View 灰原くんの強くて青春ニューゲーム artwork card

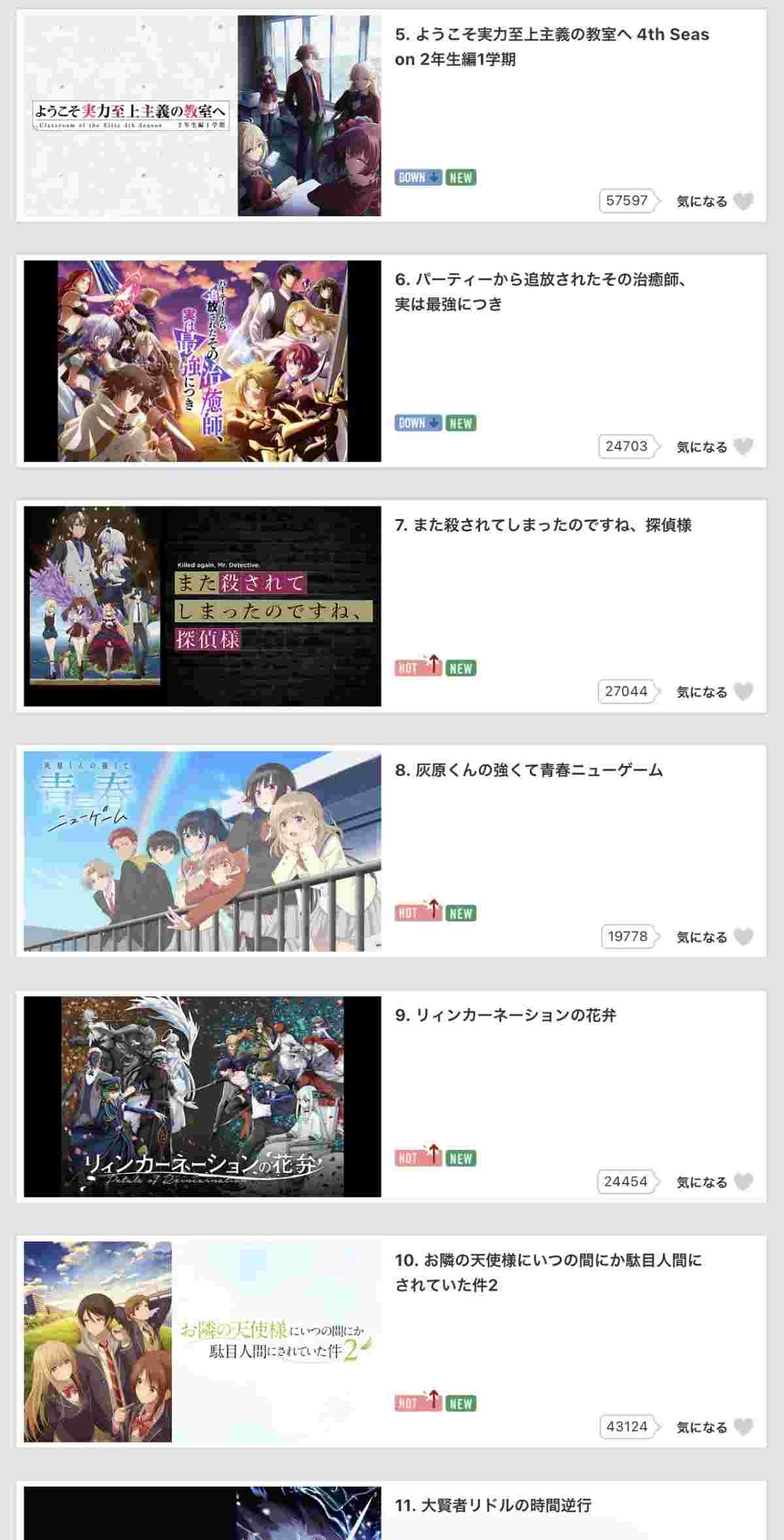(x=202, y=851)
